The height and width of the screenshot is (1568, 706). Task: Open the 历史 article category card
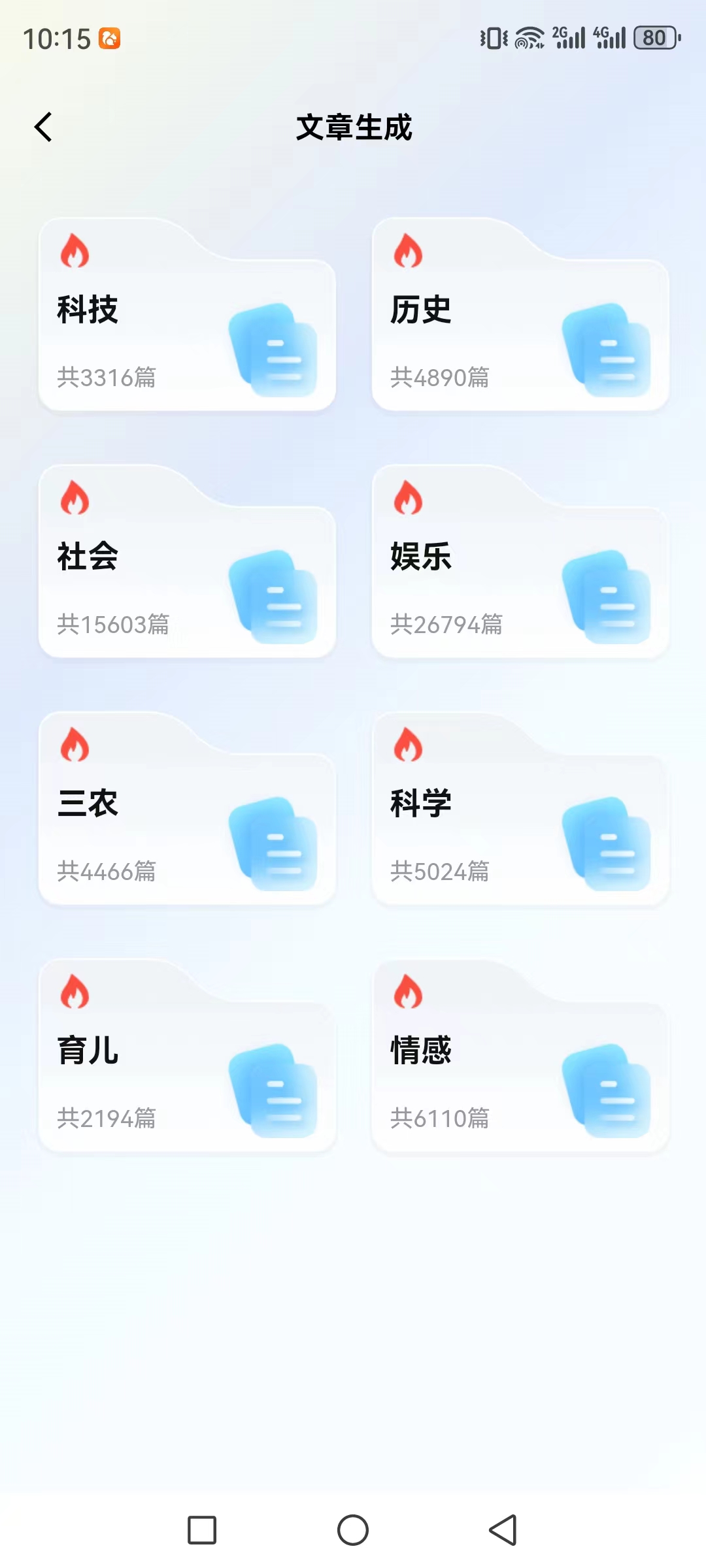pos(520,314)
